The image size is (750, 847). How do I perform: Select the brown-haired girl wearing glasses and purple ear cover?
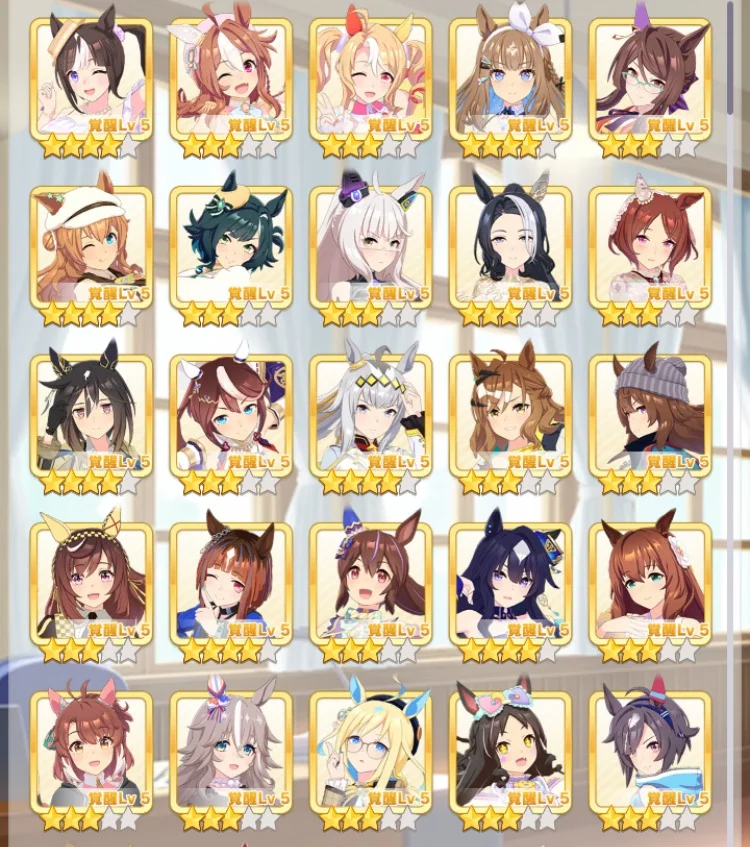click(650, 78)
